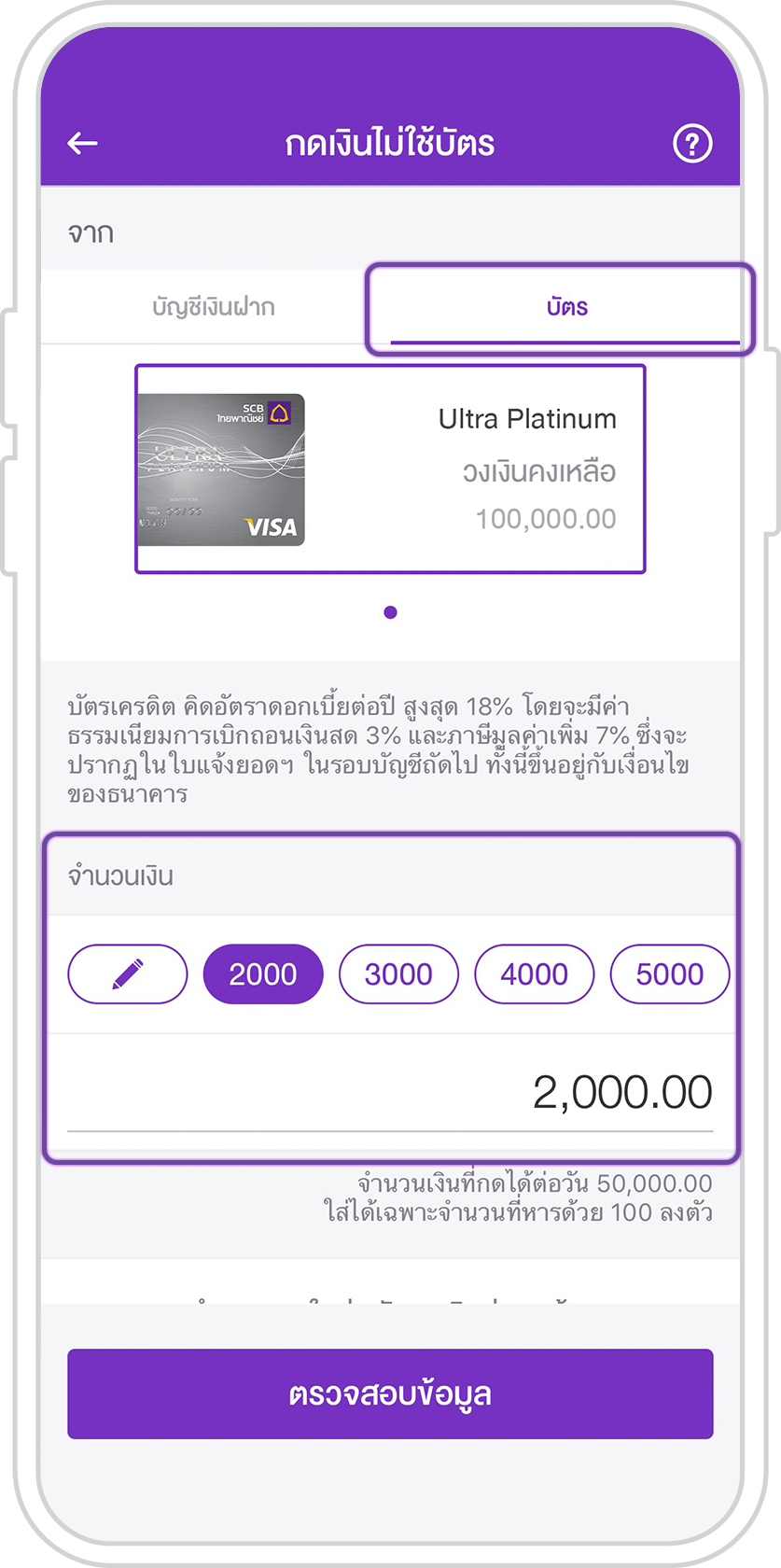The height and width of the screenshot is (1568, 781).
Task: Pick the 4000 amount chip
Action: (x=534, y=974)
